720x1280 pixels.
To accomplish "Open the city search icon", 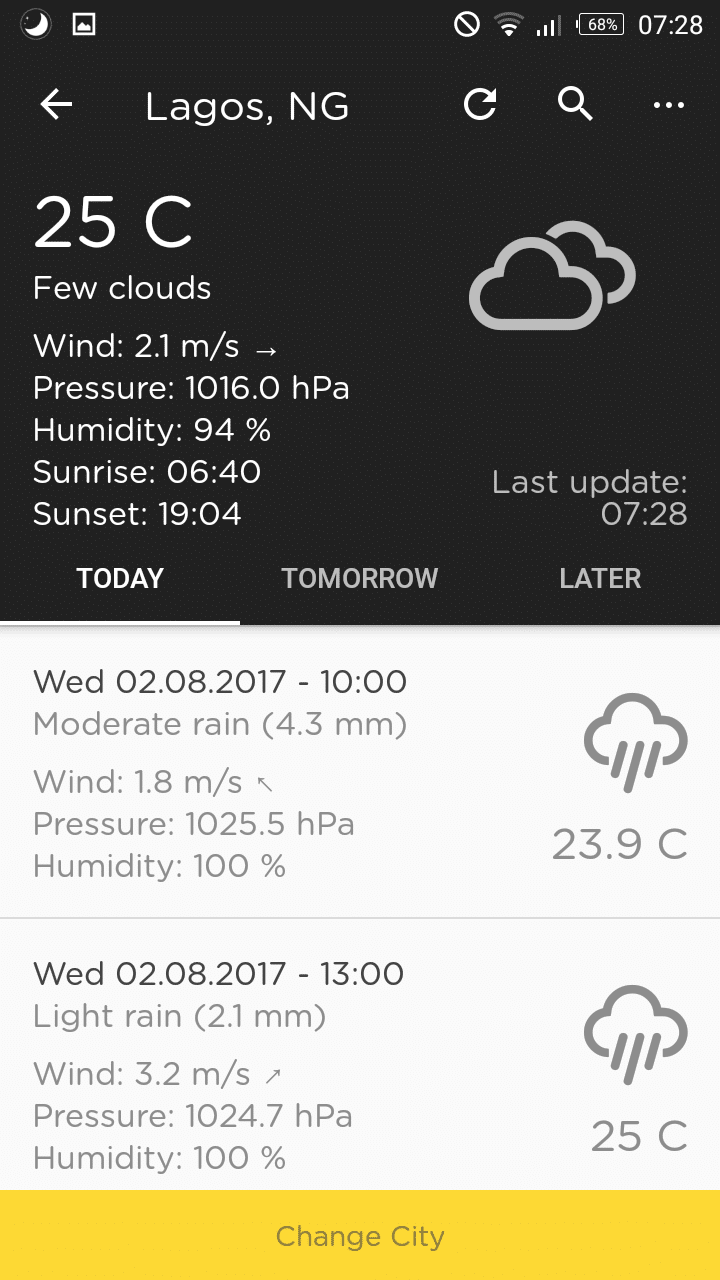I will (x=575, y=104).
